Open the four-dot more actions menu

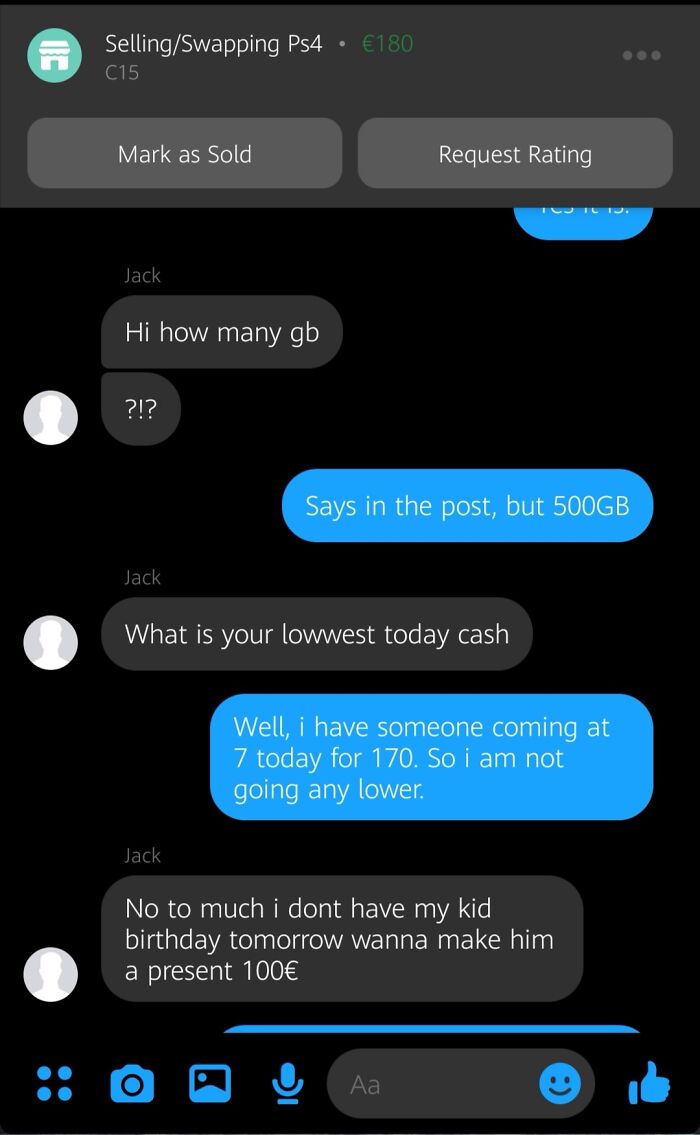(x=54, y=1084)
